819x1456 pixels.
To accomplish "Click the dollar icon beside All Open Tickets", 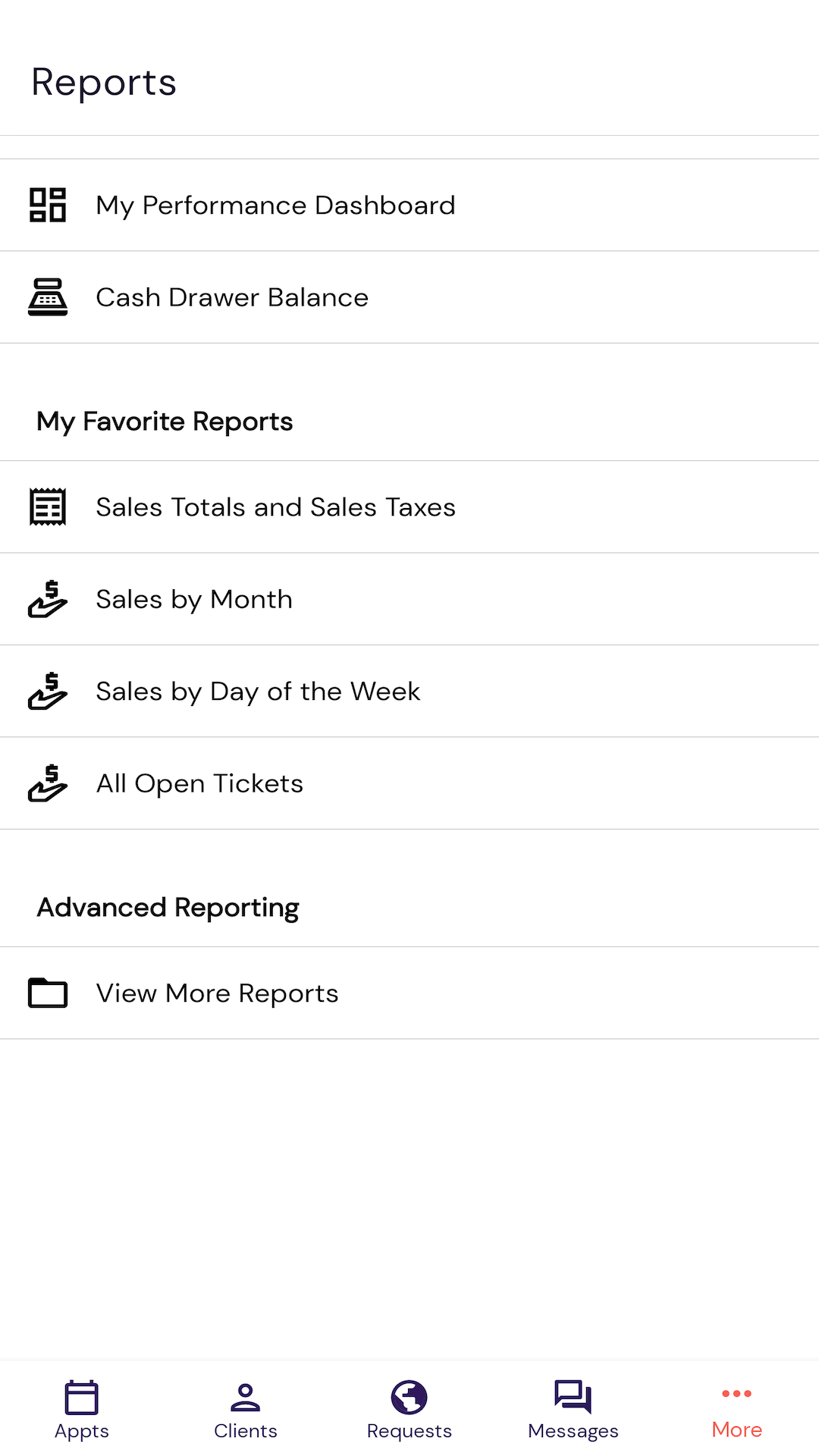I will 48,783.
